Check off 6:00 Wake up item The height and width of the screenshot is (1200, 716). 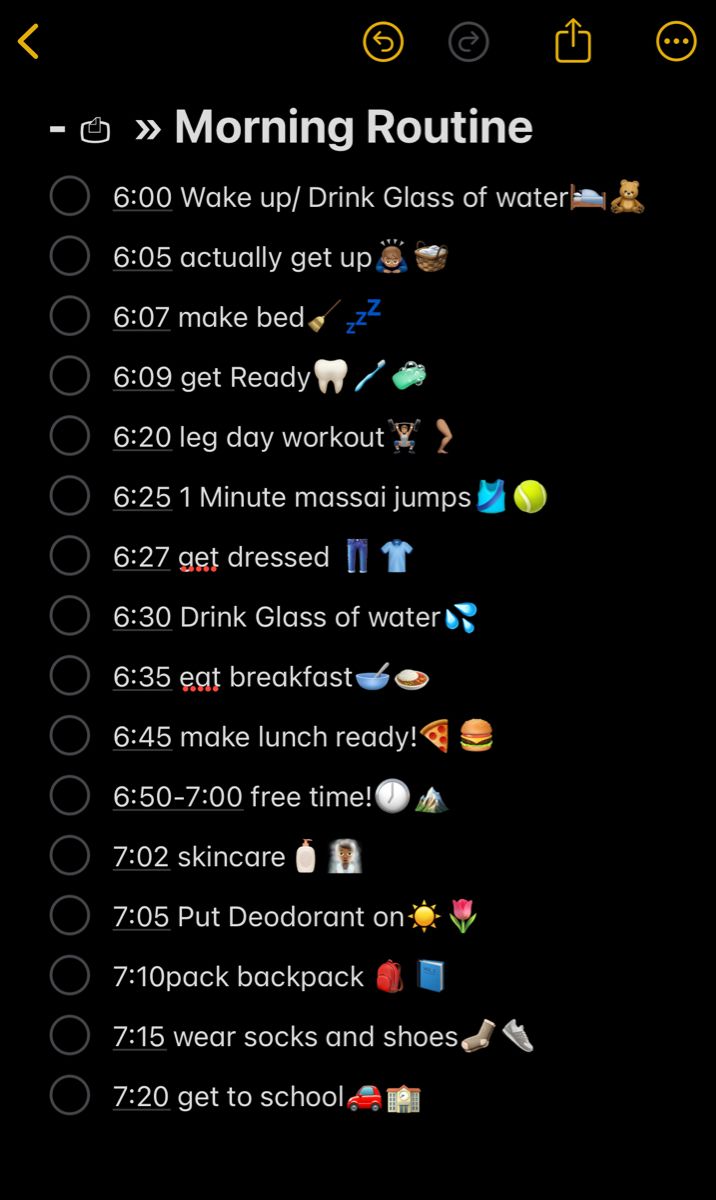[70, 196]
